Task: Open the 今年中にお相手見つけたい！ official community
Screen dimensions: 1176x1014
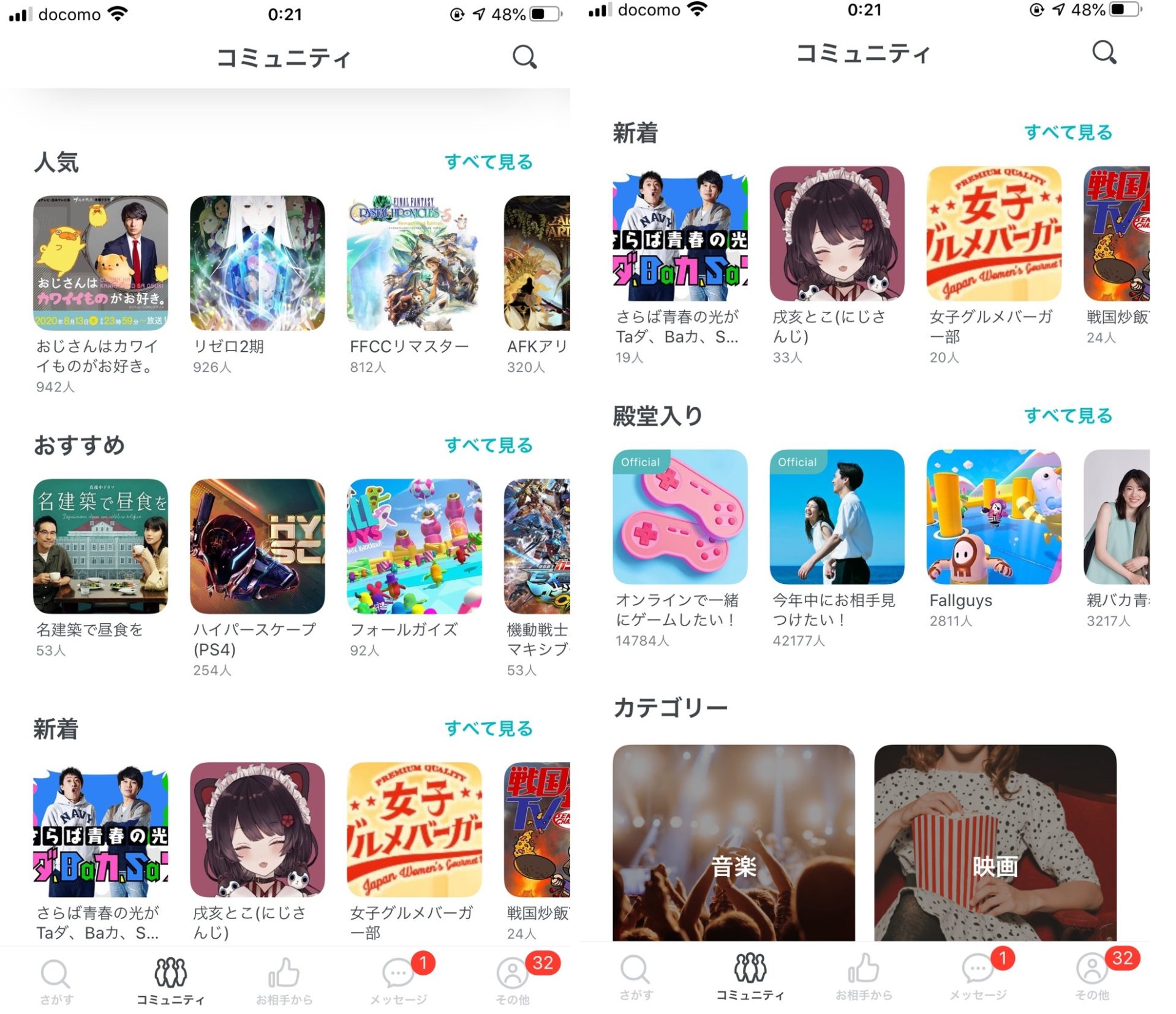Action: coord(837,517)
